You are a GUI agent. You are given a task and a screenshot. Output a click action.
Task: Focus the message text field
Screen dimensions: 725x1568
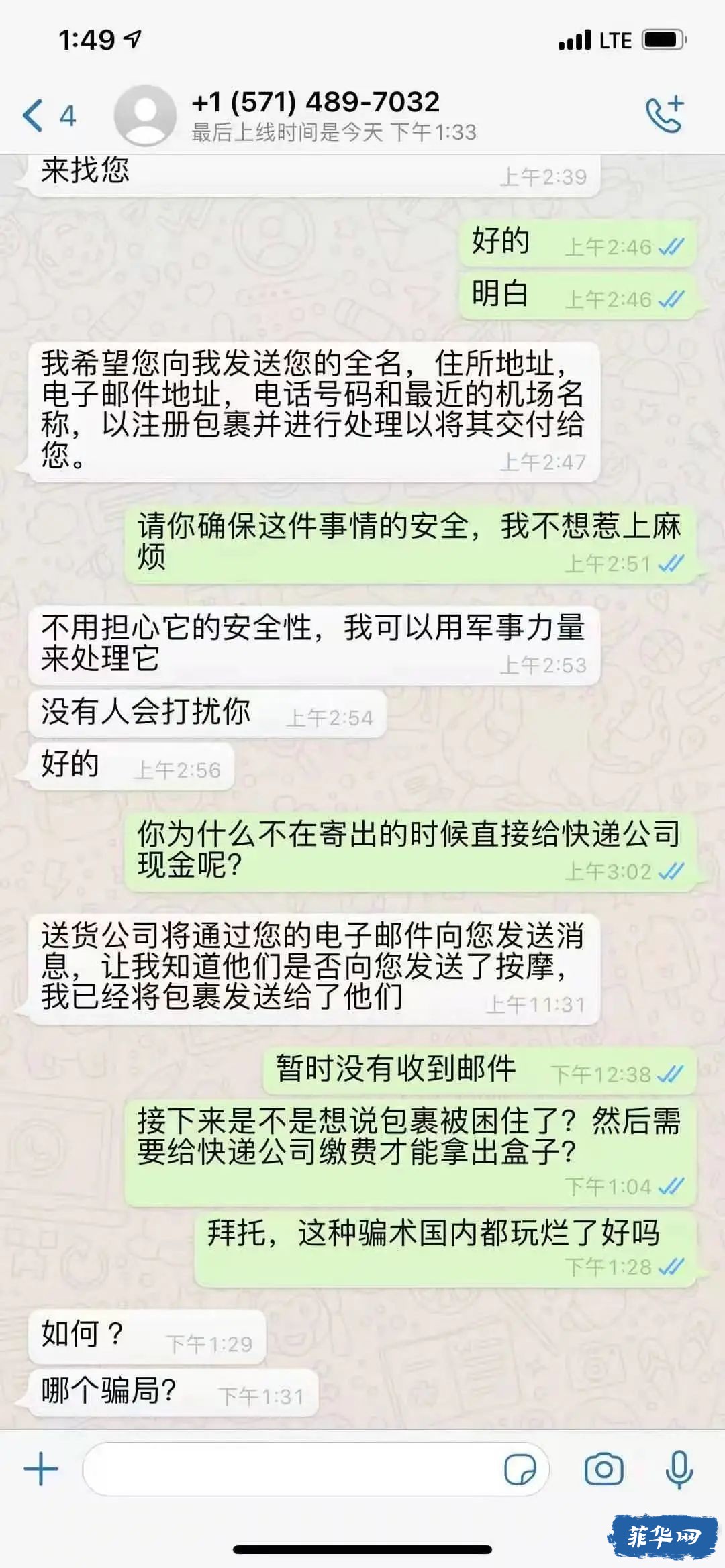click(289, 1469)
